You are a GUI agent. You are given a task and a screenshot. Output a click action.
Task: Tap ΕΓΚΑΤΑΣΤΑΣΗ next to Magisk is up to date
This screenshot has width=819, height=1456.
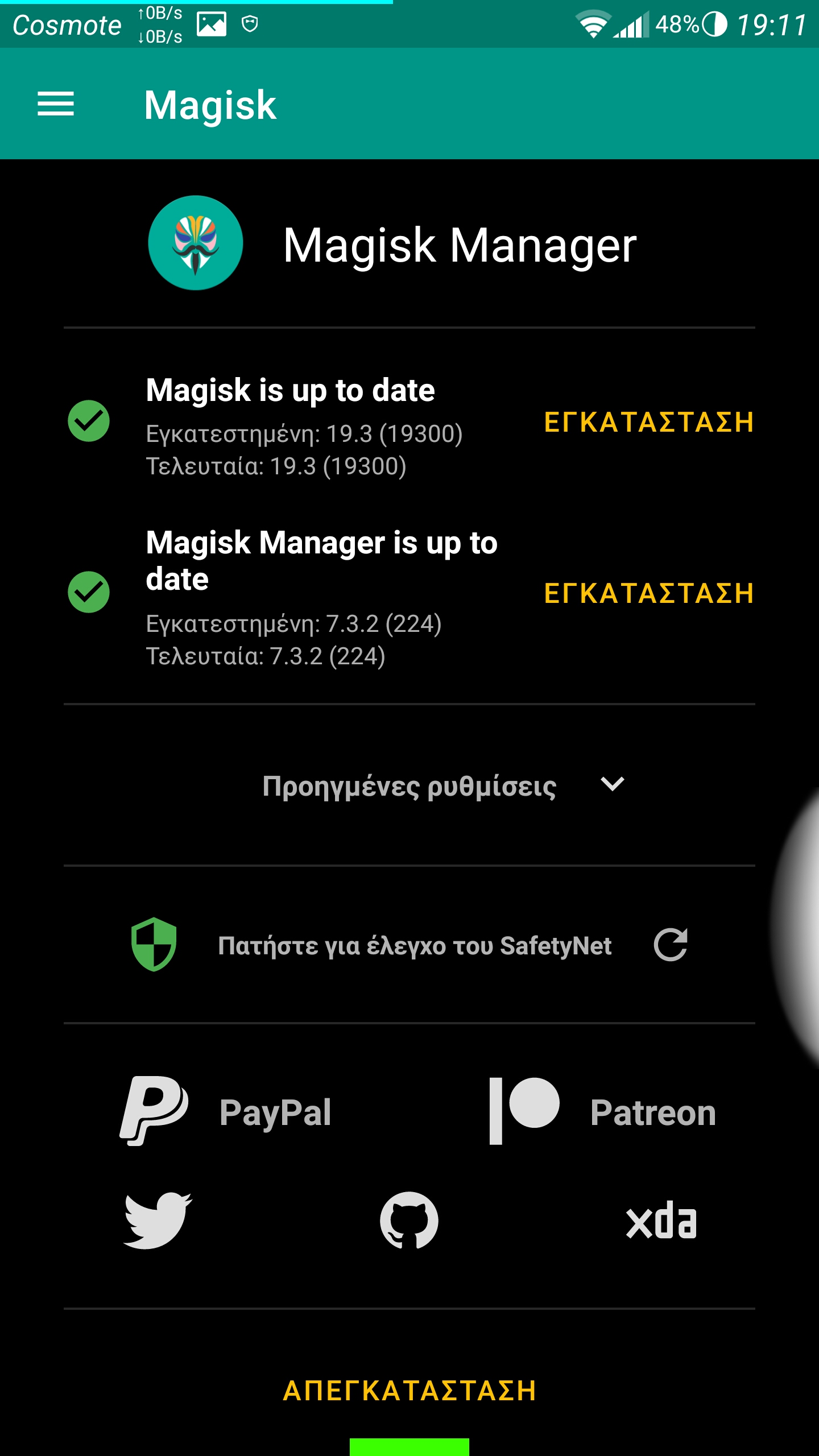pyautogui.click(x=649, y=423)
